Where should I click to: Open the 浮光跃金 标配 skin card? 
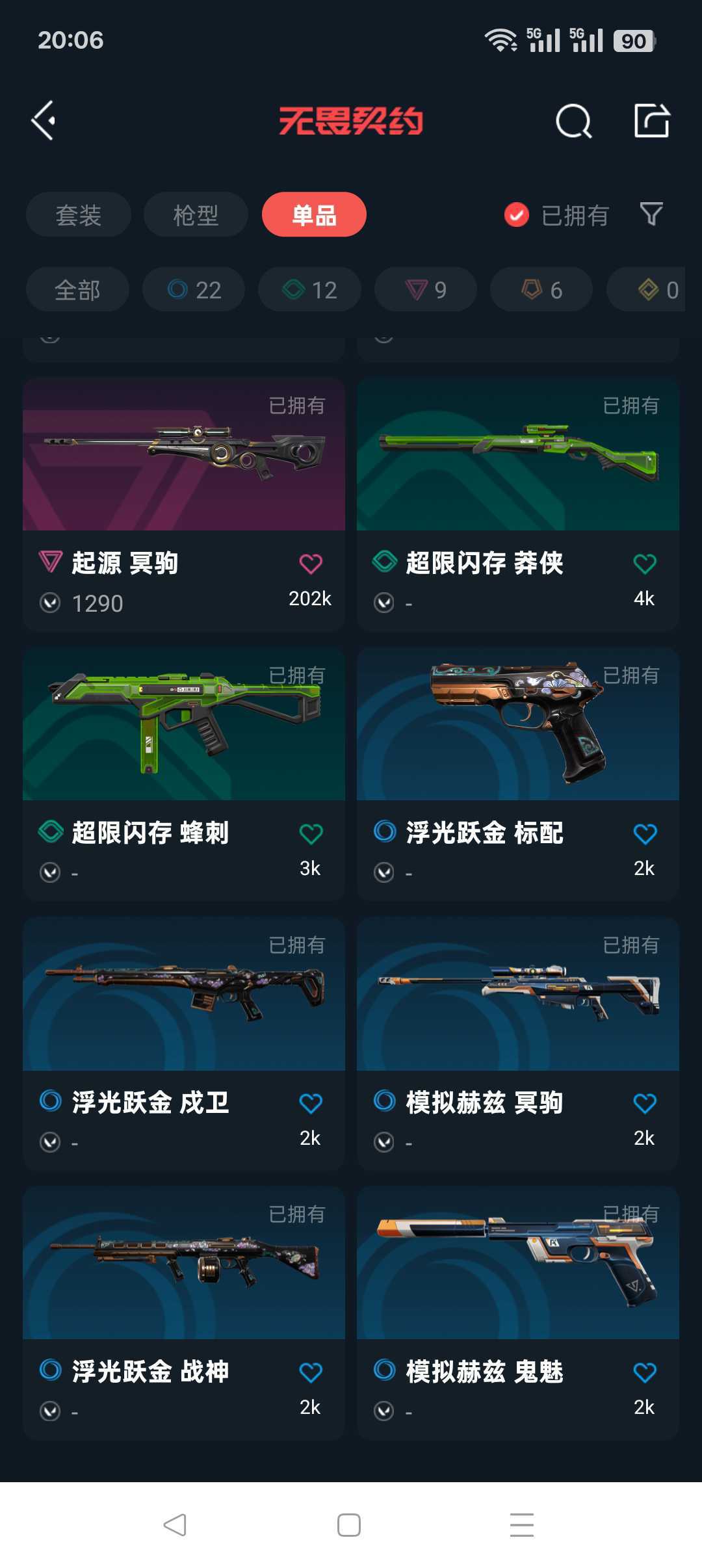518,774
